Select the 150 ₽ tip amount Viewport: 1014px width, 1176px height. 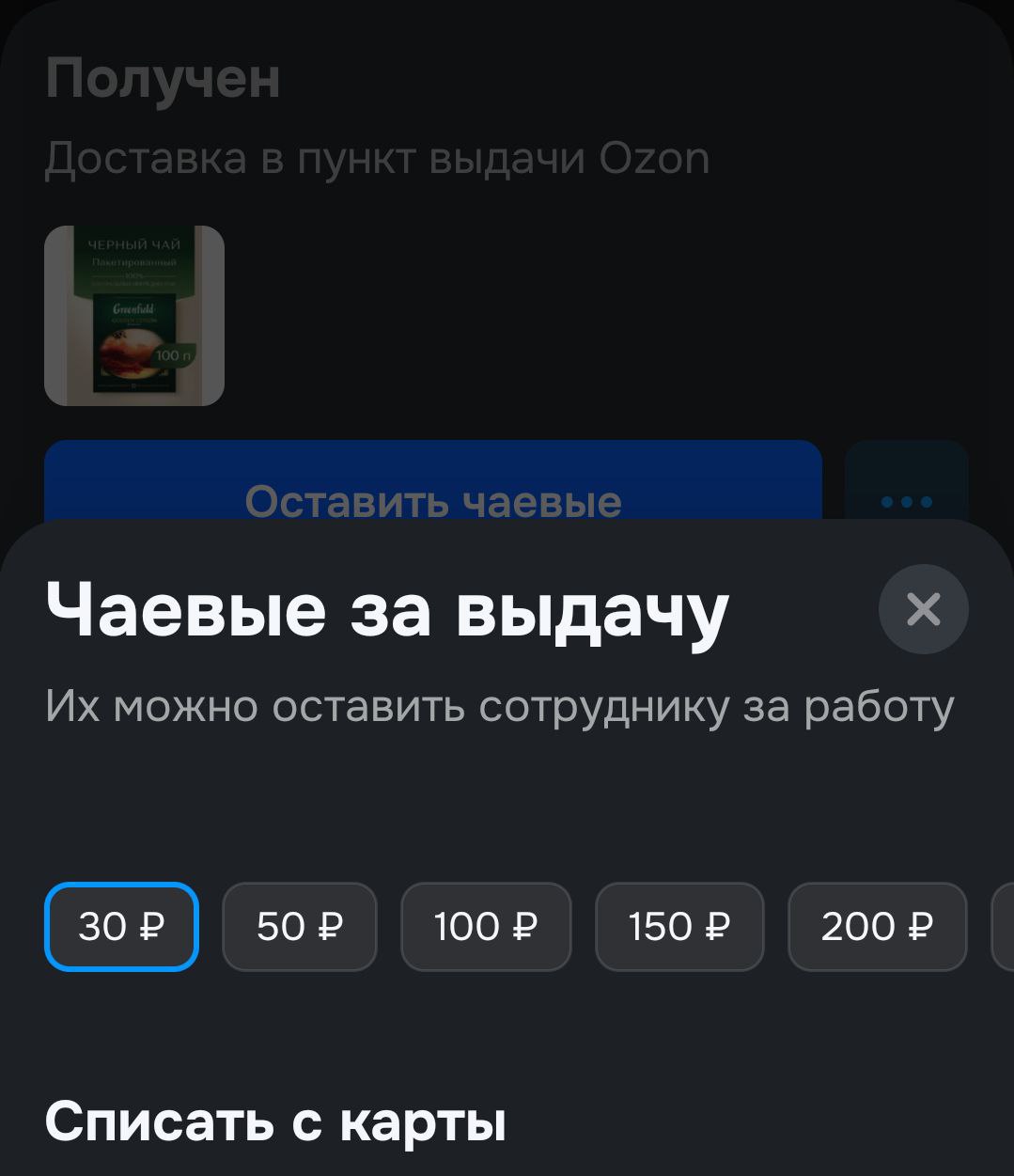tap(679, 927)
